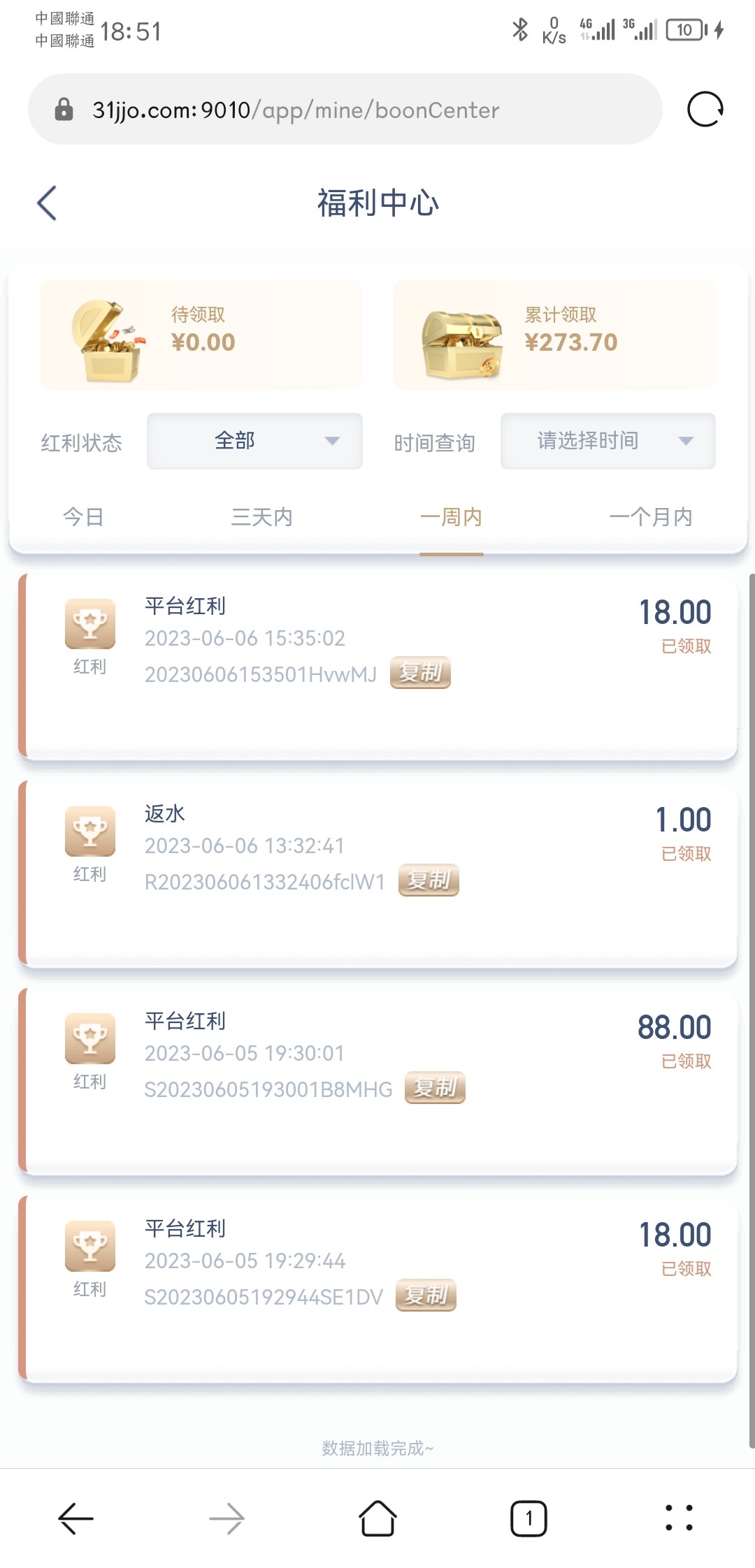This screenshot has width=755, height=1568.
Task: Expand the 红利状态 dropdown showing 全部
Action: 254,441
